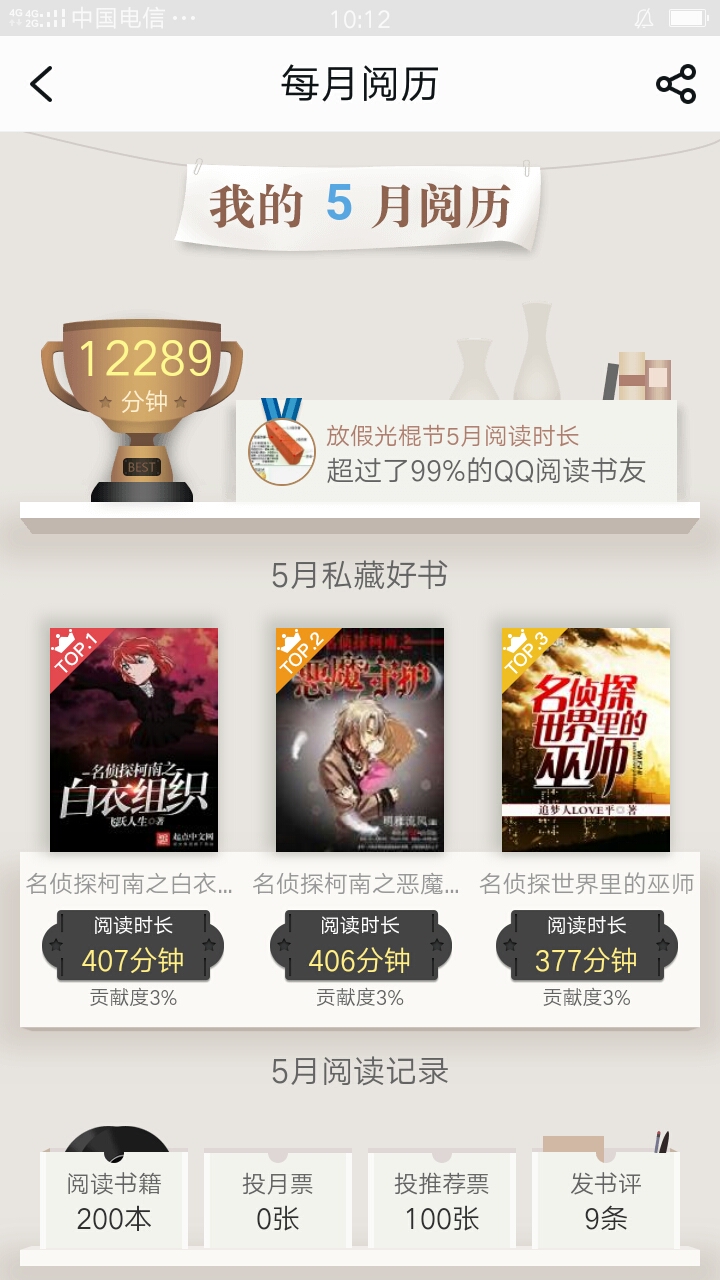Share my monthly reading report
The width and height of the screenshot is (720, 1280).
point(676,84)
